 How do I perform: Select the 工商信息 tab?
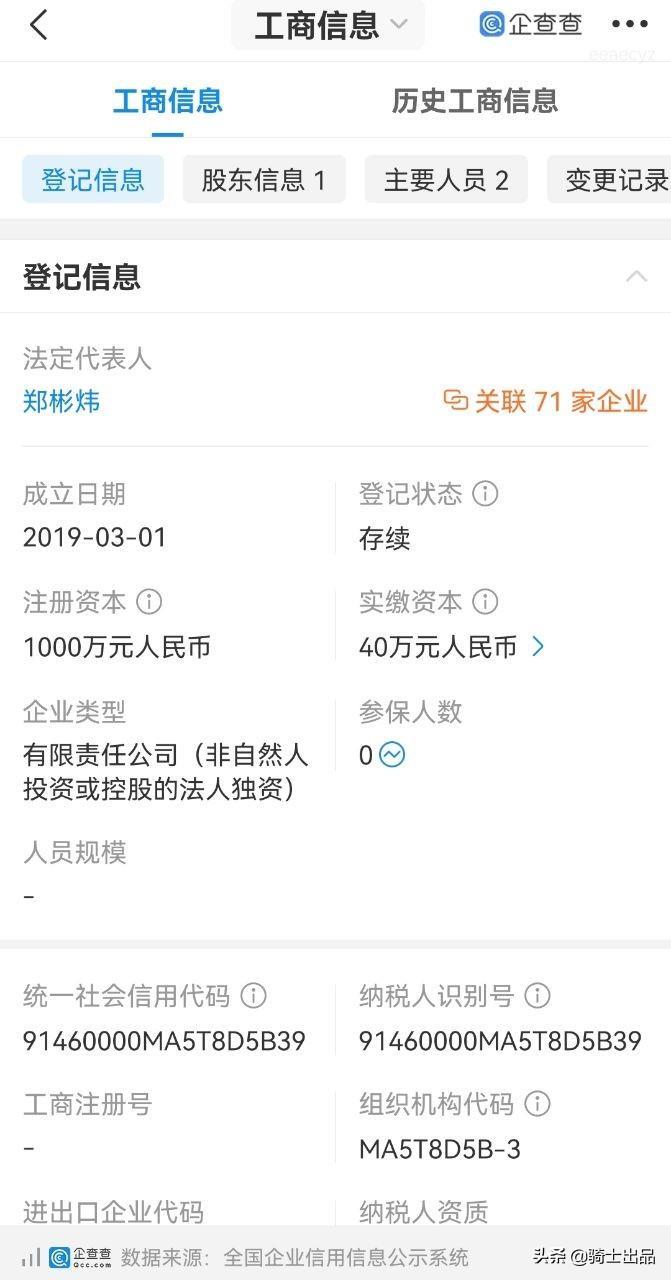(x=167, y=100)
